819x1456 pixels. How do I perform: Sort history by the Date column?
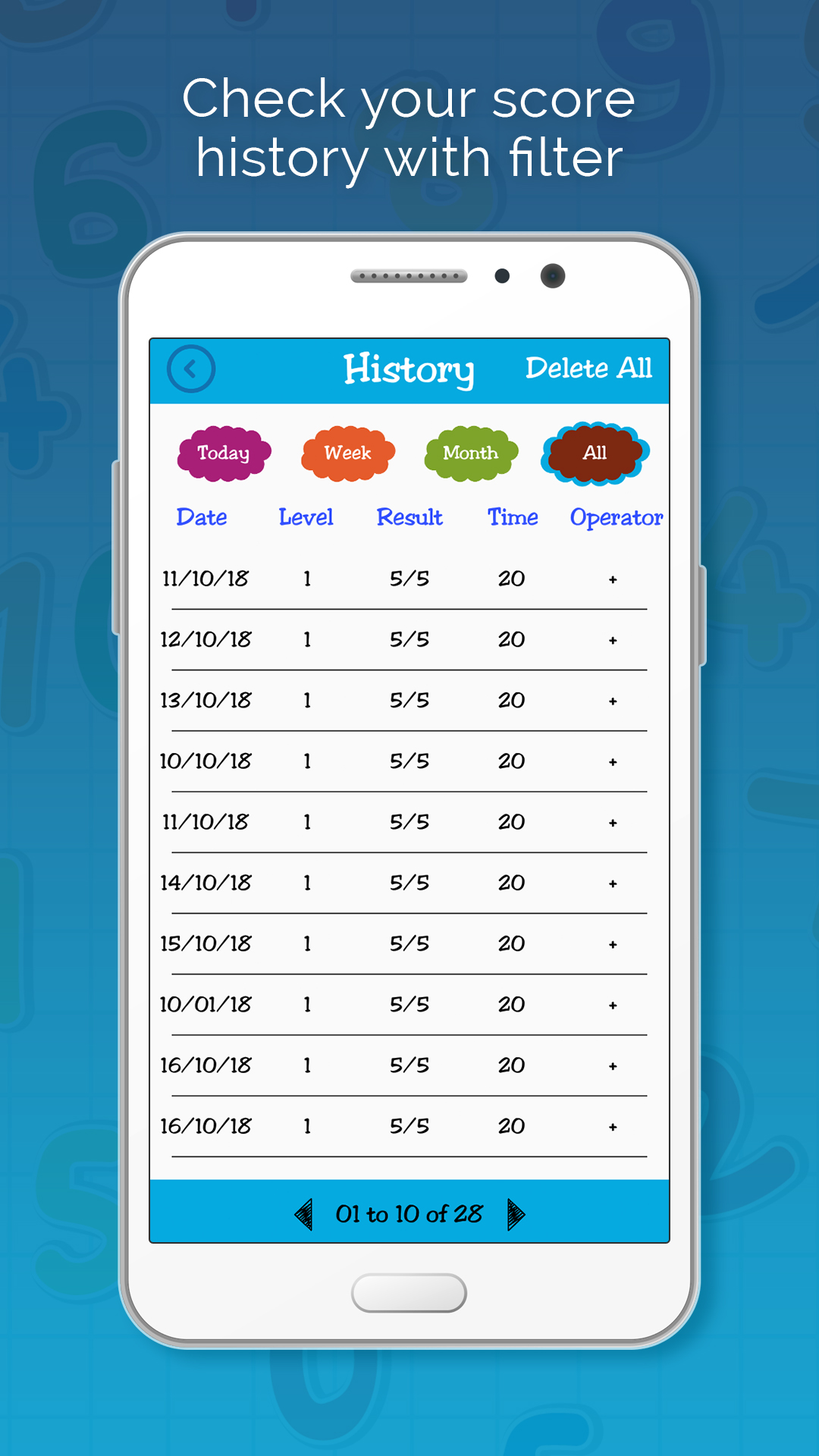pos(202,517)
